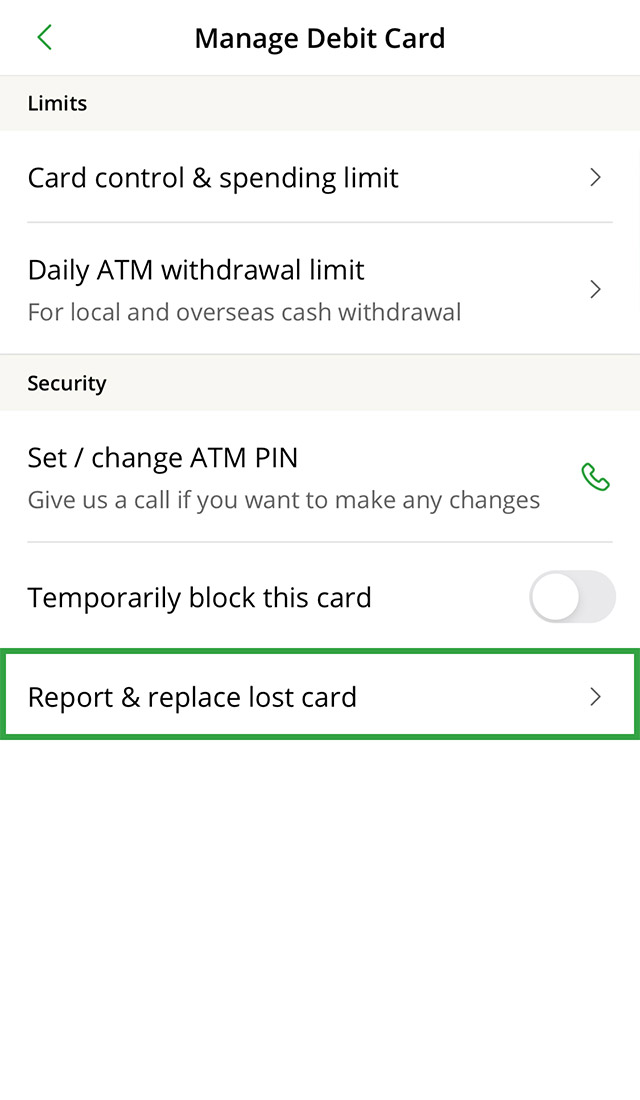Screen dimensions: 640x1100
Task: Go back from Manage Debit Card
Action: 44,38
